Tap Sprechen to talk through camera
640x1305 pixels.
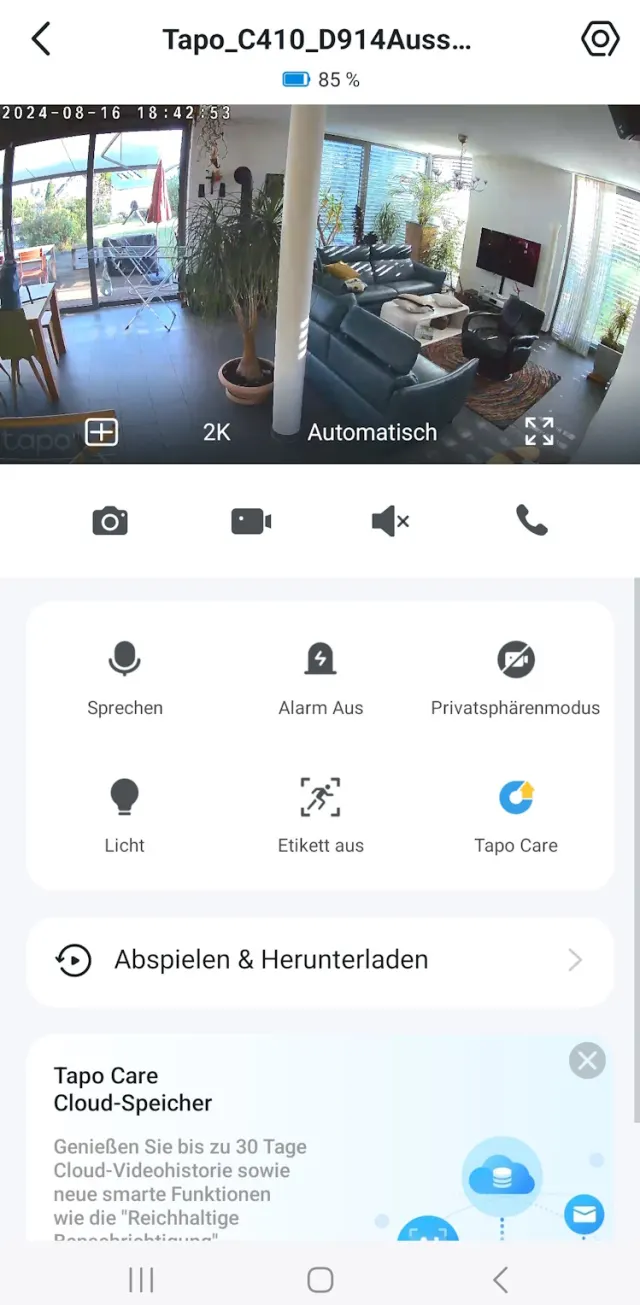(125, 677)
